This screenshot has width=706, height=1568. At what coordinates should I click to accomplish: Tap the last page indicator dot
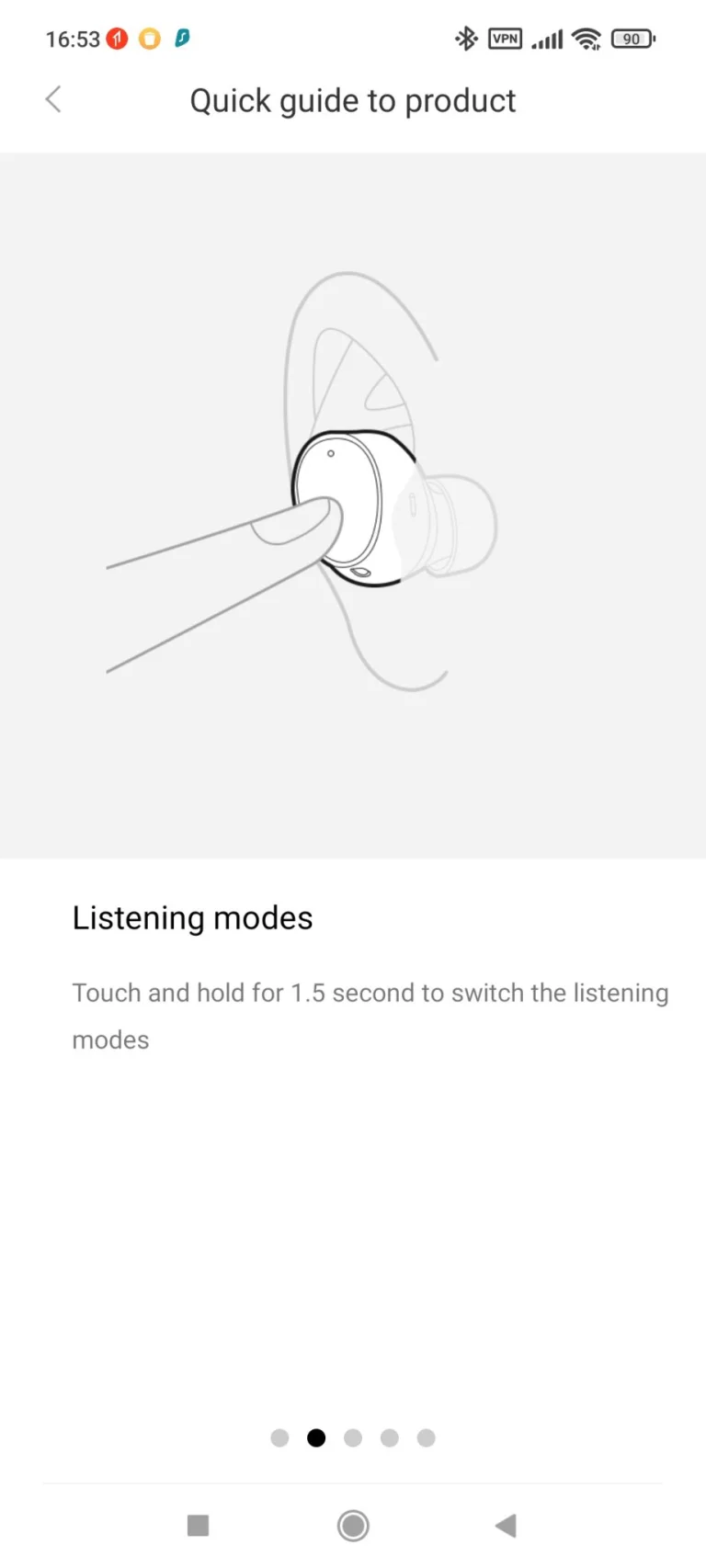click(x=426, y=1437)
